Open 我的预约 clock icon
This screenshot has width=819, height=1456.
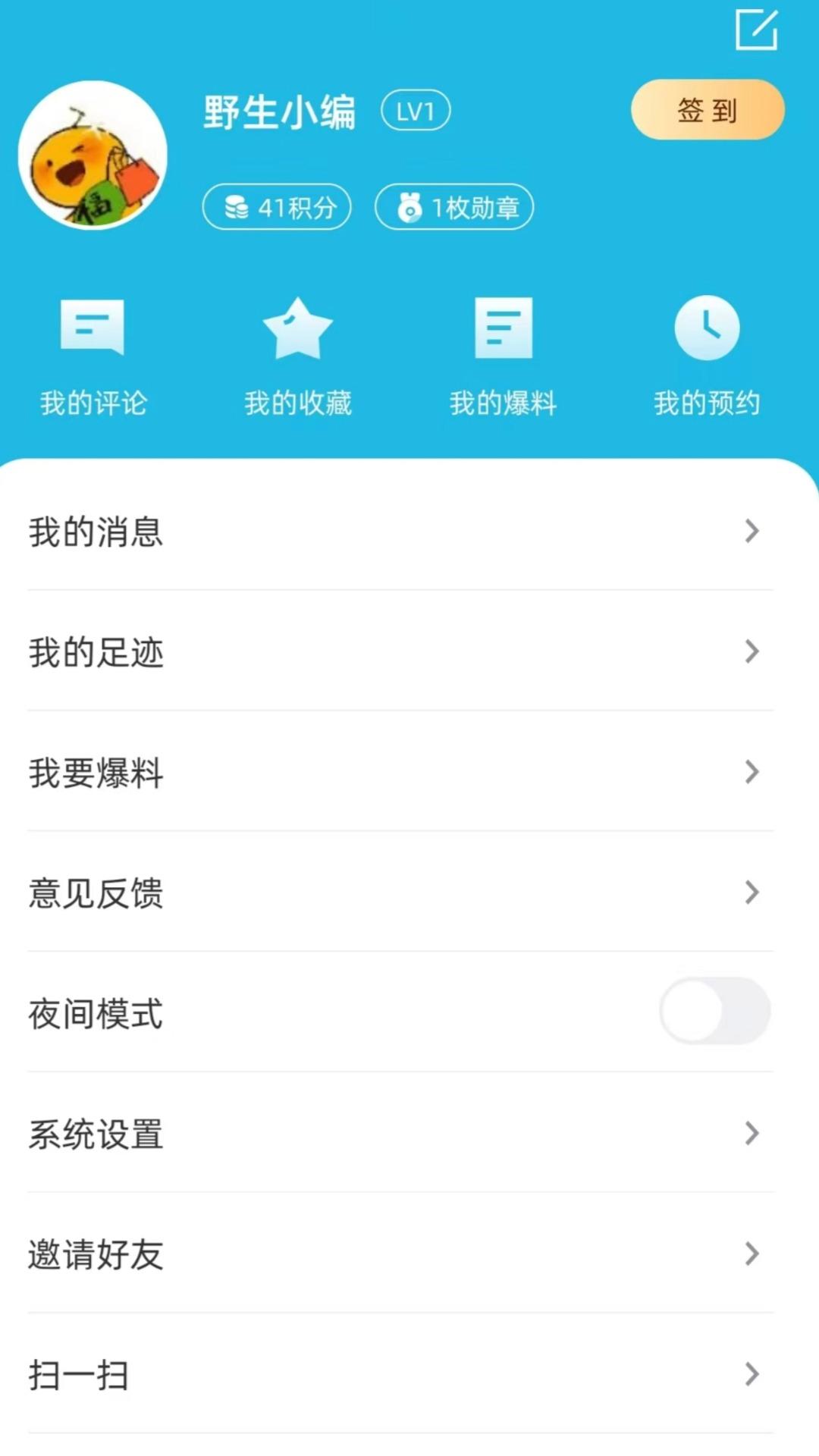707,328
